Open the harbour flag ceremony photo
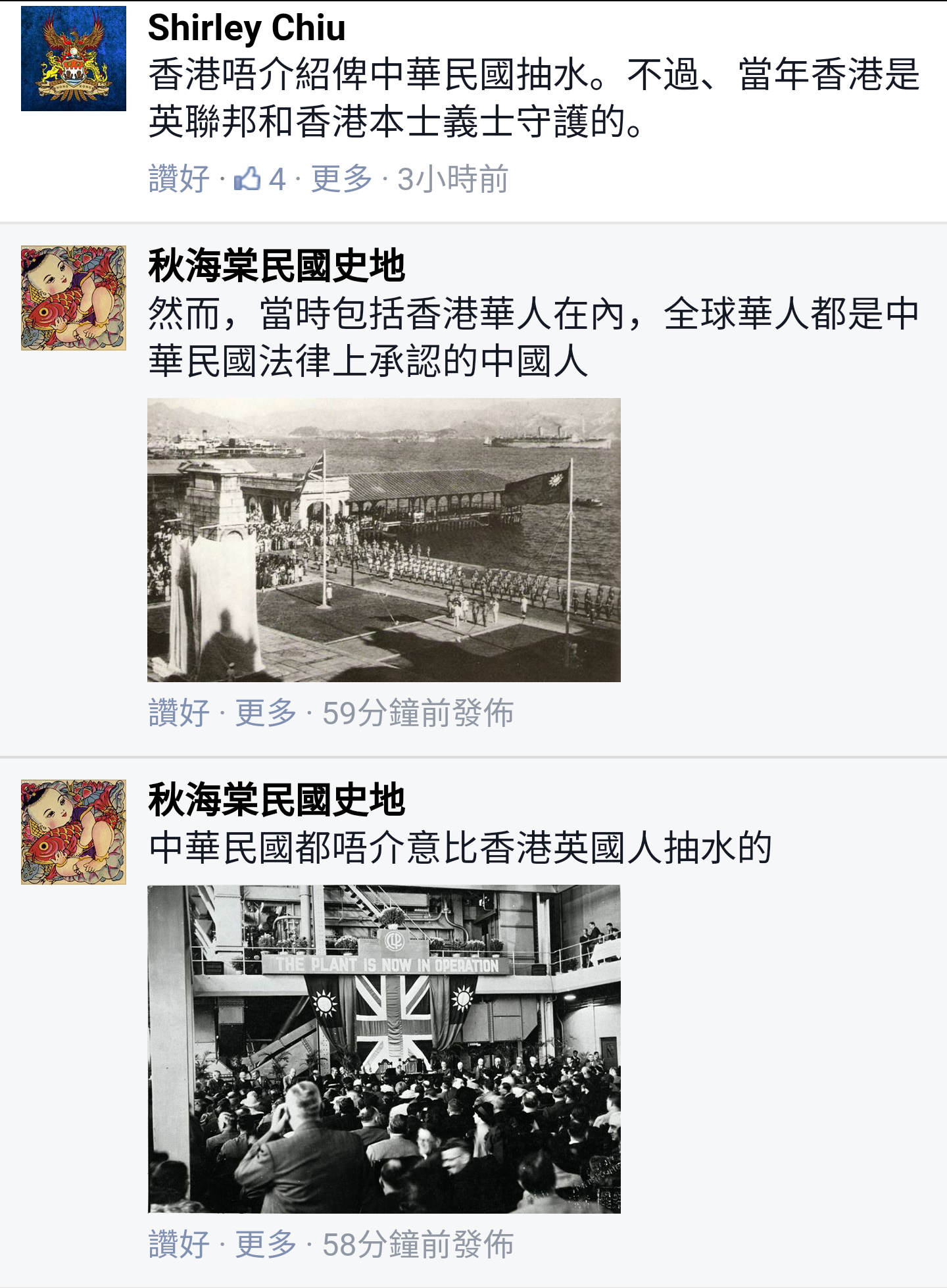Viewport: 947px width, 1288px height. coord(383,539)
